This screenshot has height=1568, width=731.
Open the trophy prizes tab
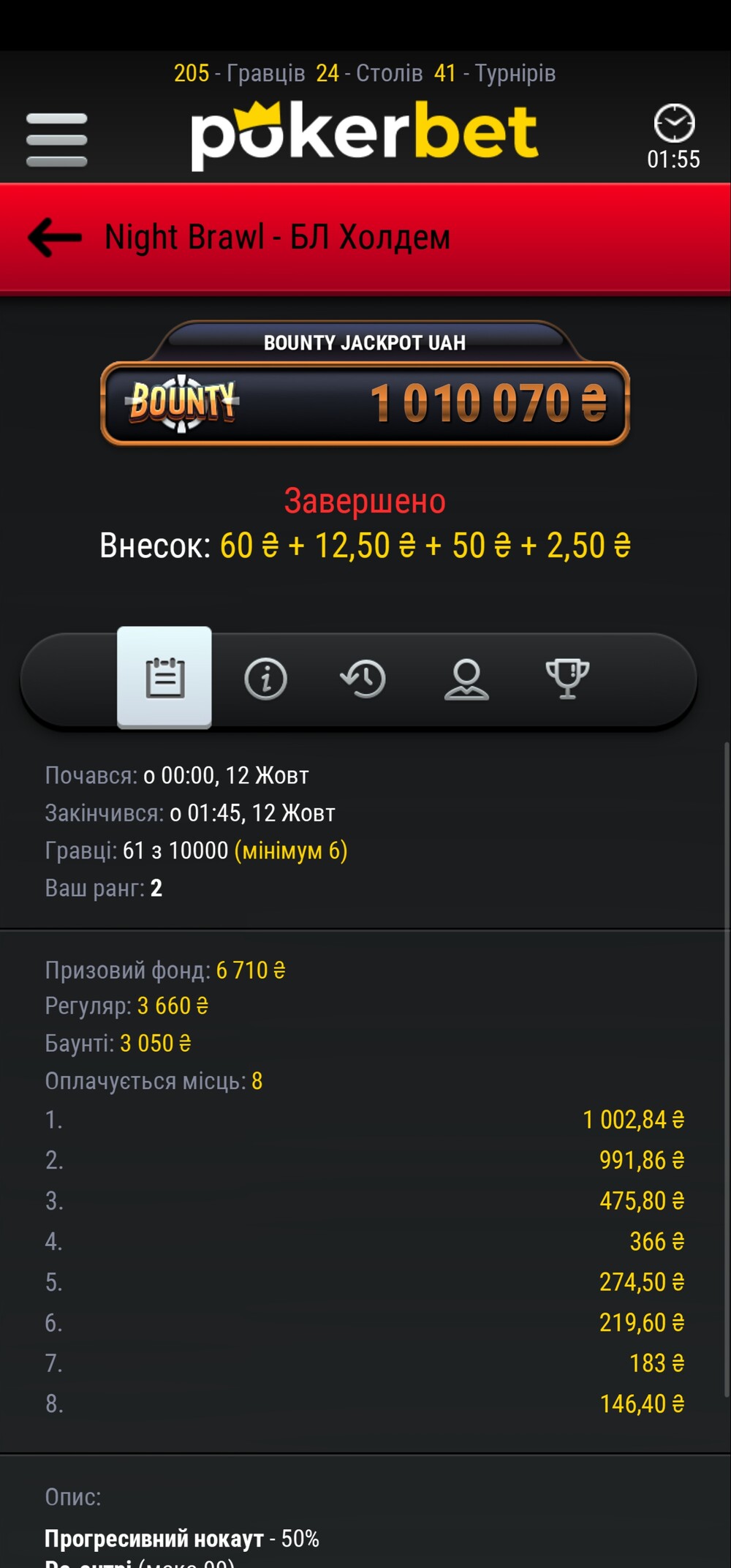[x=567, y=679]
